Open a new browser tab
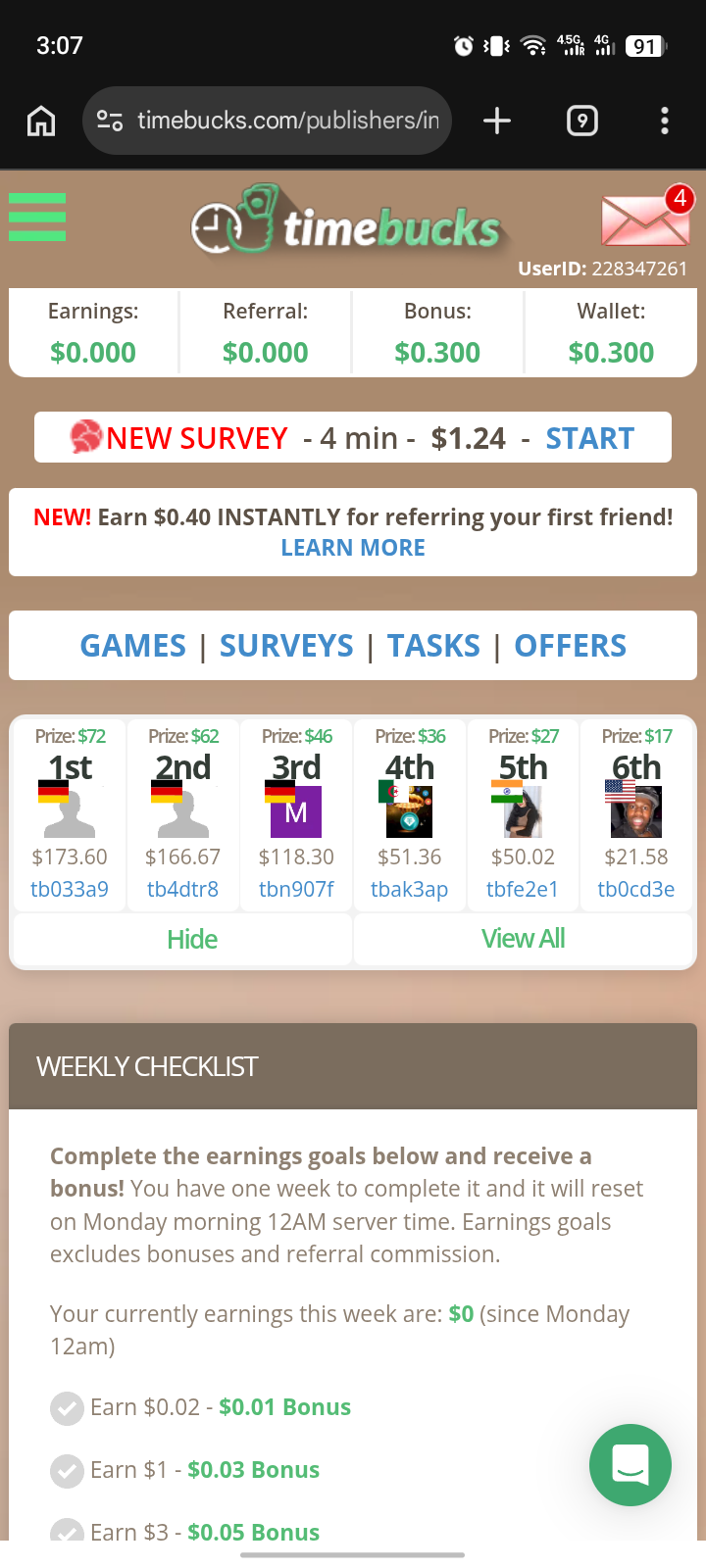The height and width of the screenshot is (1568, 706). (497, 121)
